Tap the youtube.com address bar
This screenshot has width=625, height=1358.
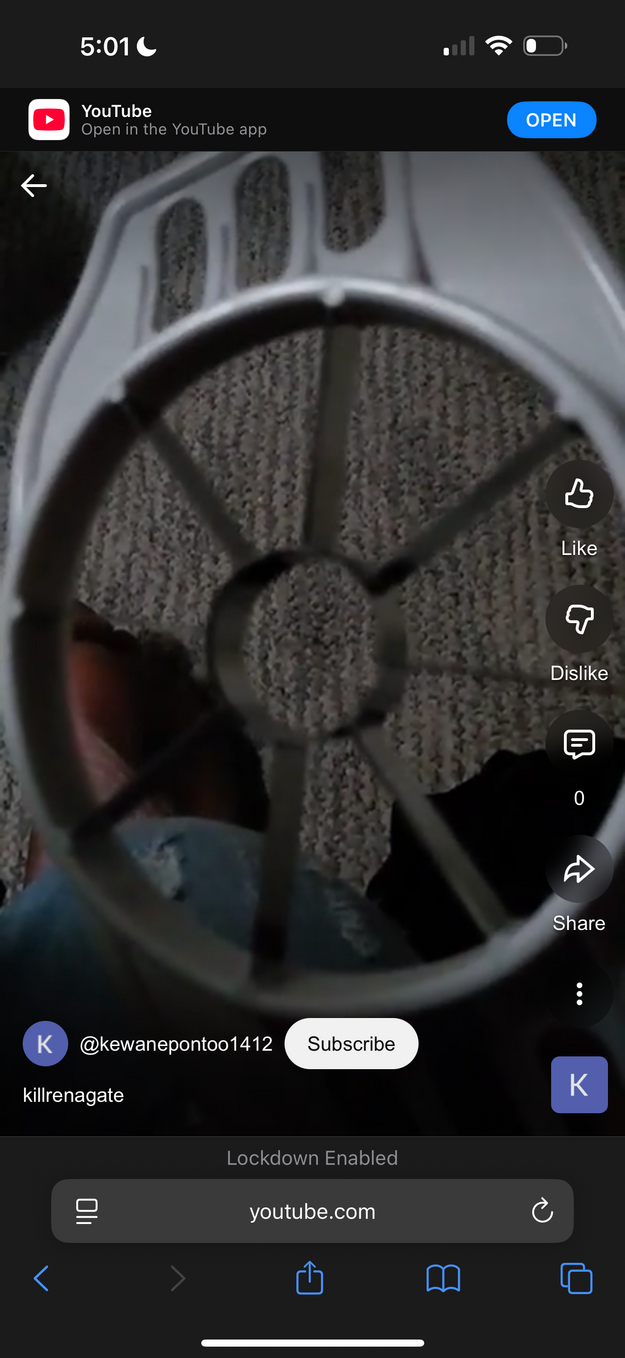point(312,1212)
